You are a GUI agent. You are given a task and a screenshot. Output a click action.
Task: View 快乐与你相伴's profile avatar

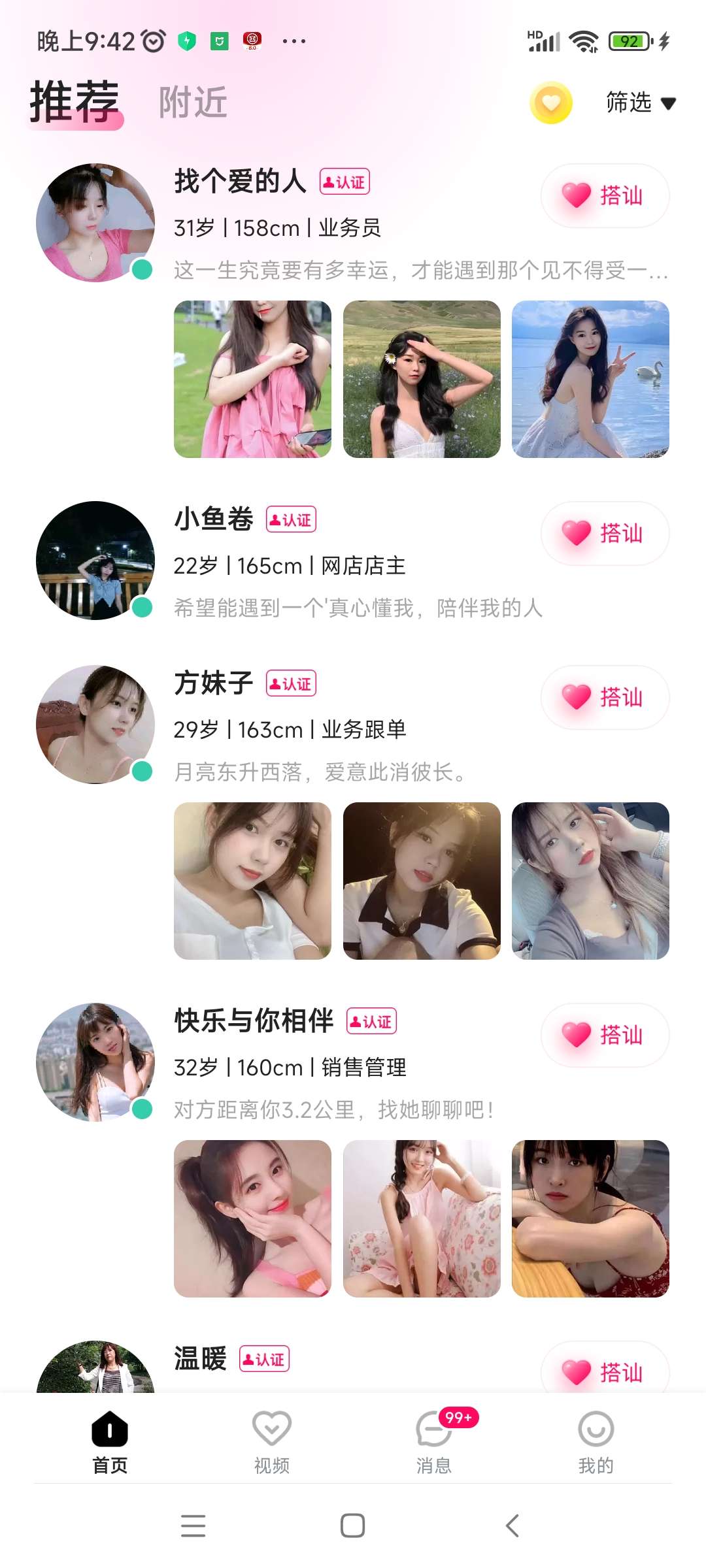pyautogui.click(x=95, y=1062)
